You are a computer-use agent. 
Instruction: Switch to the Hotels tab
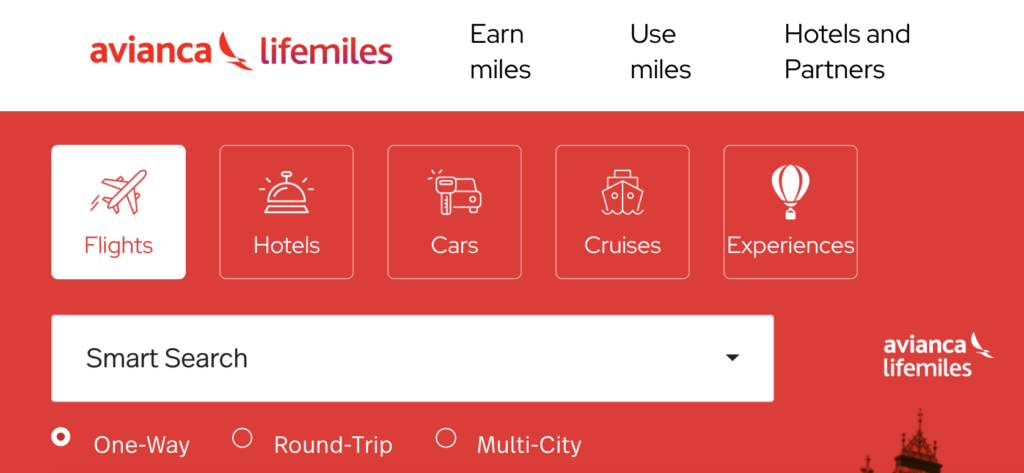click(286, 212)
